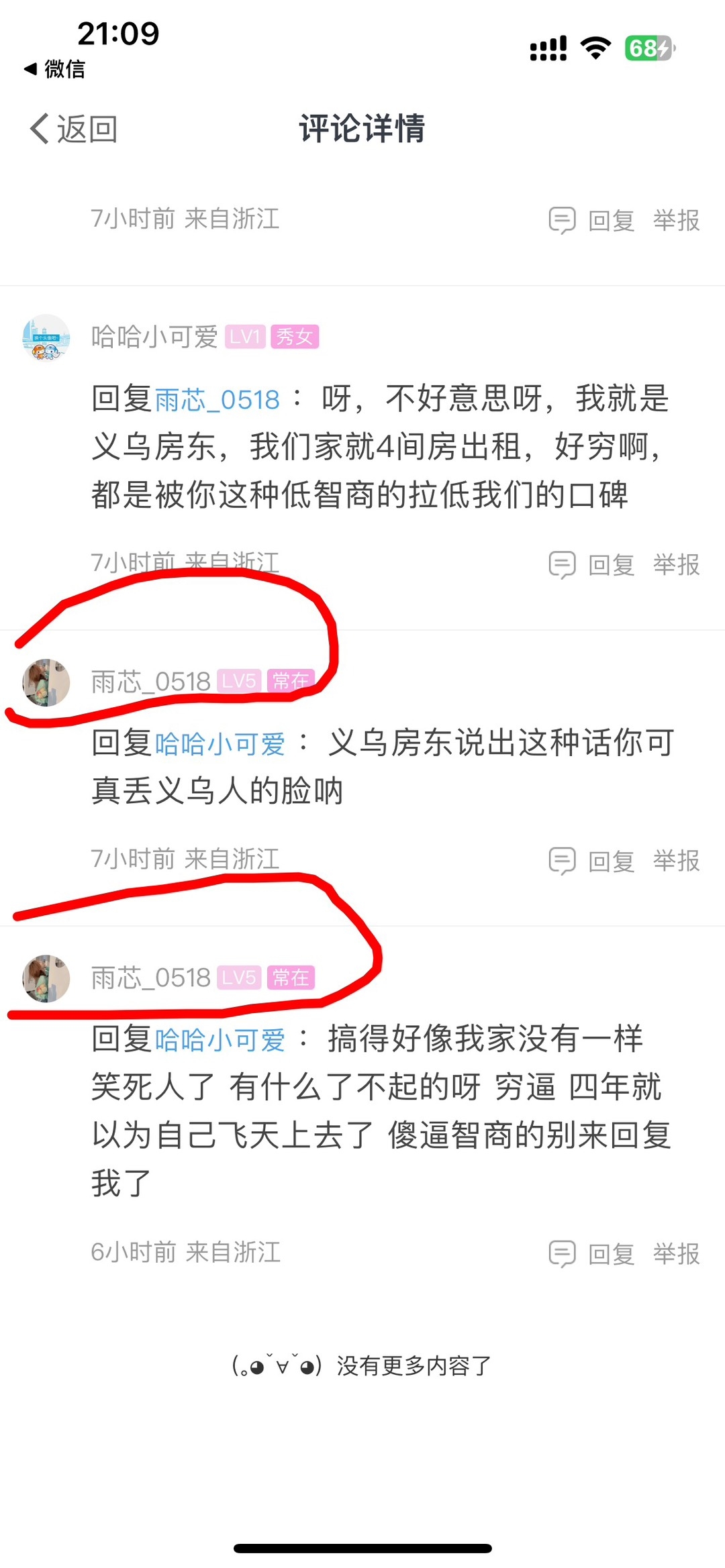The width and height of the screenshot is (725, 1568).
Task: Tap the blue 雨芯_0518 mention link
Action: pyautogui.click(x=217, y=400)
